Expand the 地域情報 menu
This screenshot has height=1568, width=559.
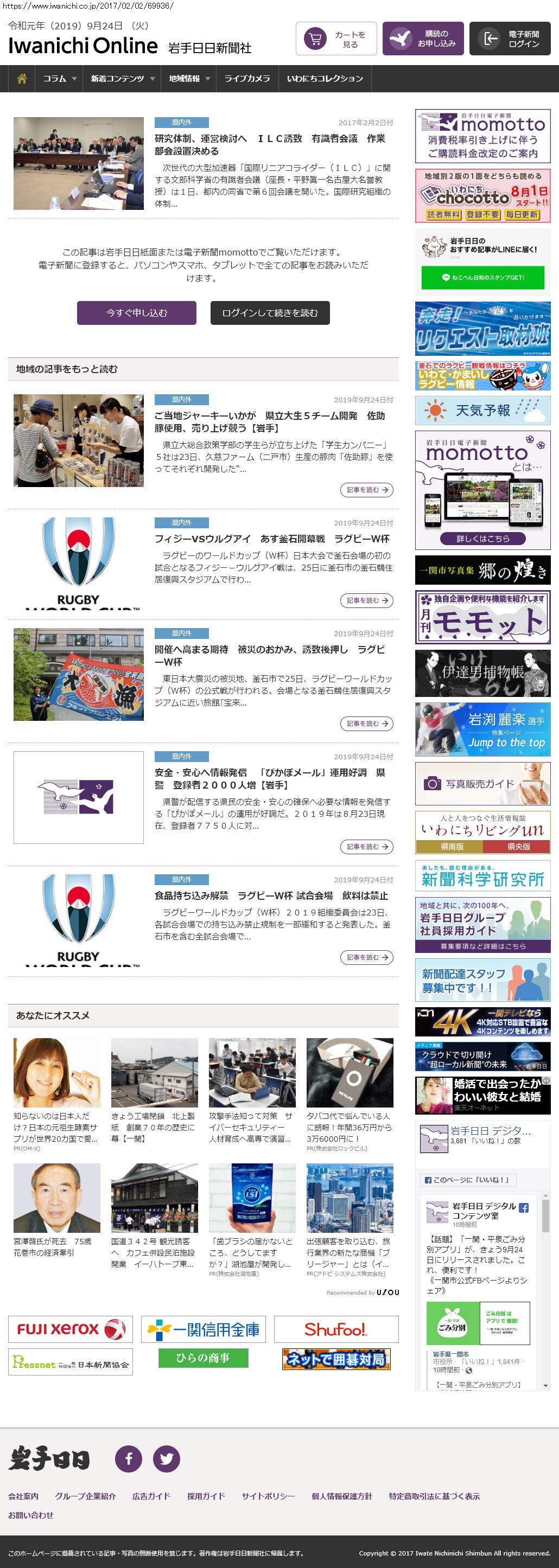click(x=189, y=79)
